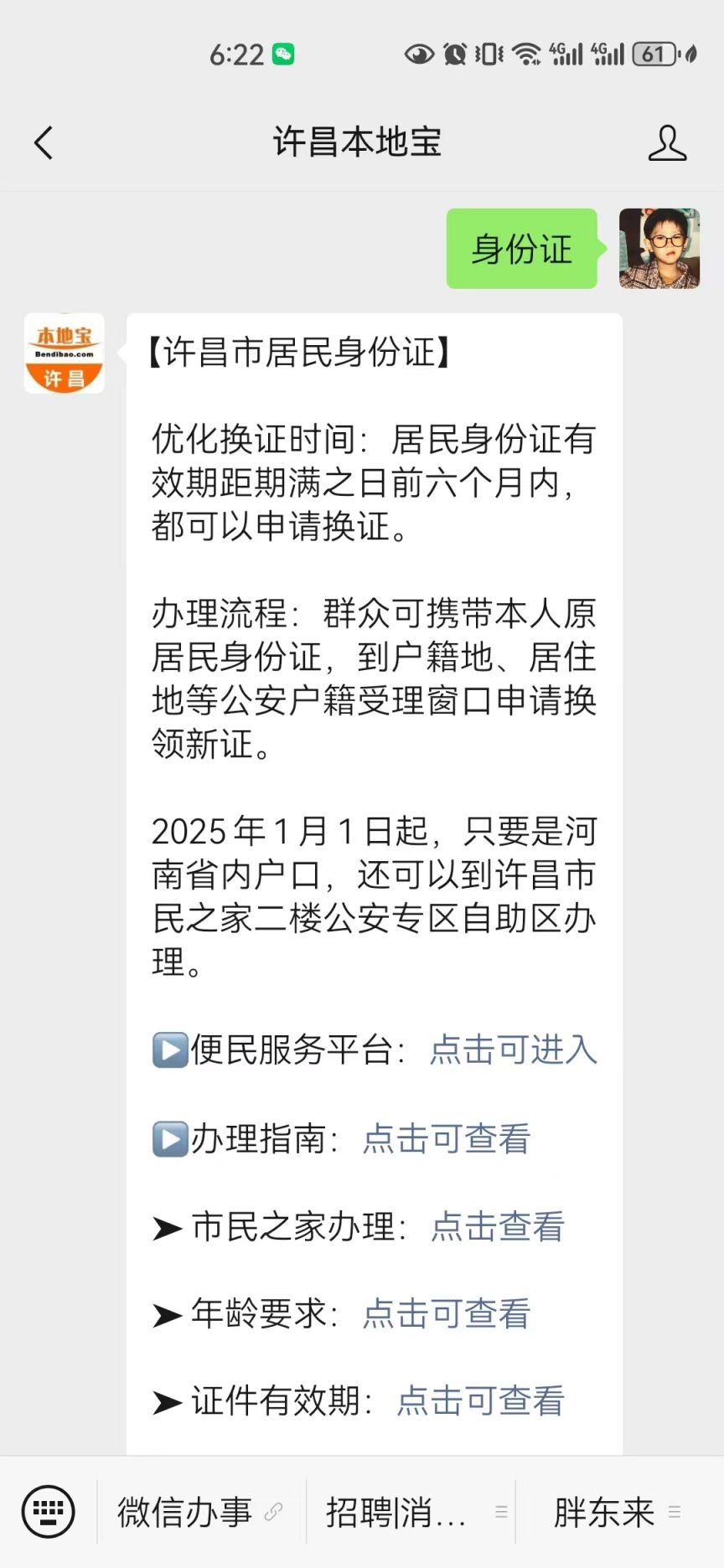The width and height of the screenshot is (724, 1568).
Task: Open 便民服务平台 点击可进入 link
Action: (x=513, y=1050)
